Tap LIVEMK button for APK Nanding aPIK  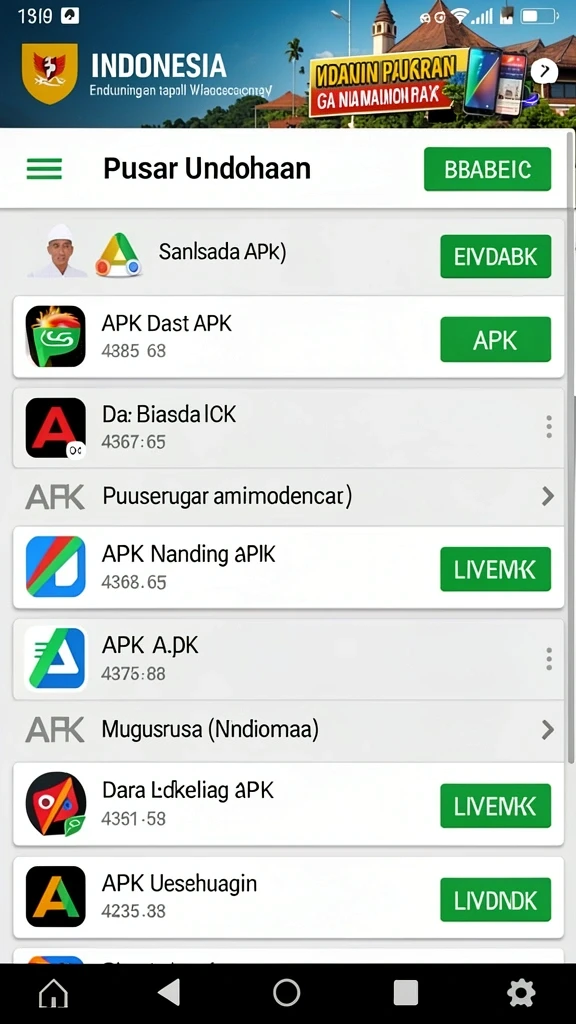(x=496, y=569)
